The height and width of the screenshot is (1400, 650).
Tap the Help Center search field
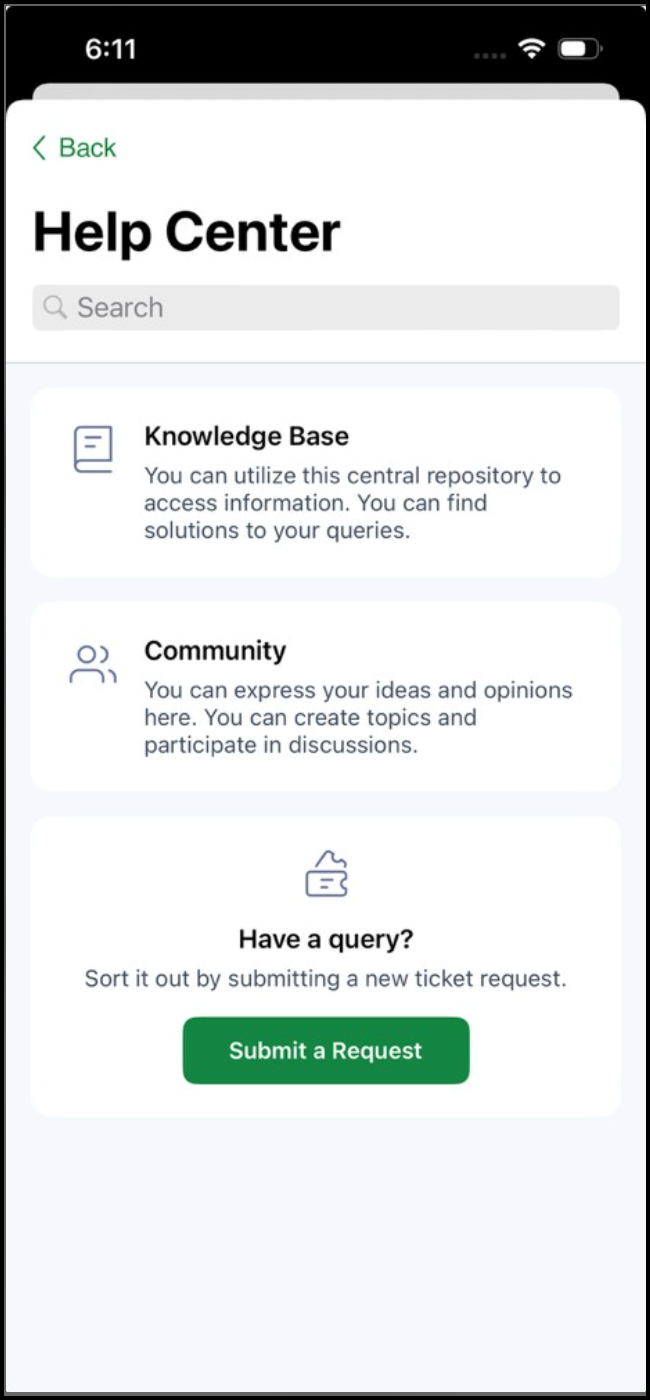pyautogui.click(x=325, y=307)
